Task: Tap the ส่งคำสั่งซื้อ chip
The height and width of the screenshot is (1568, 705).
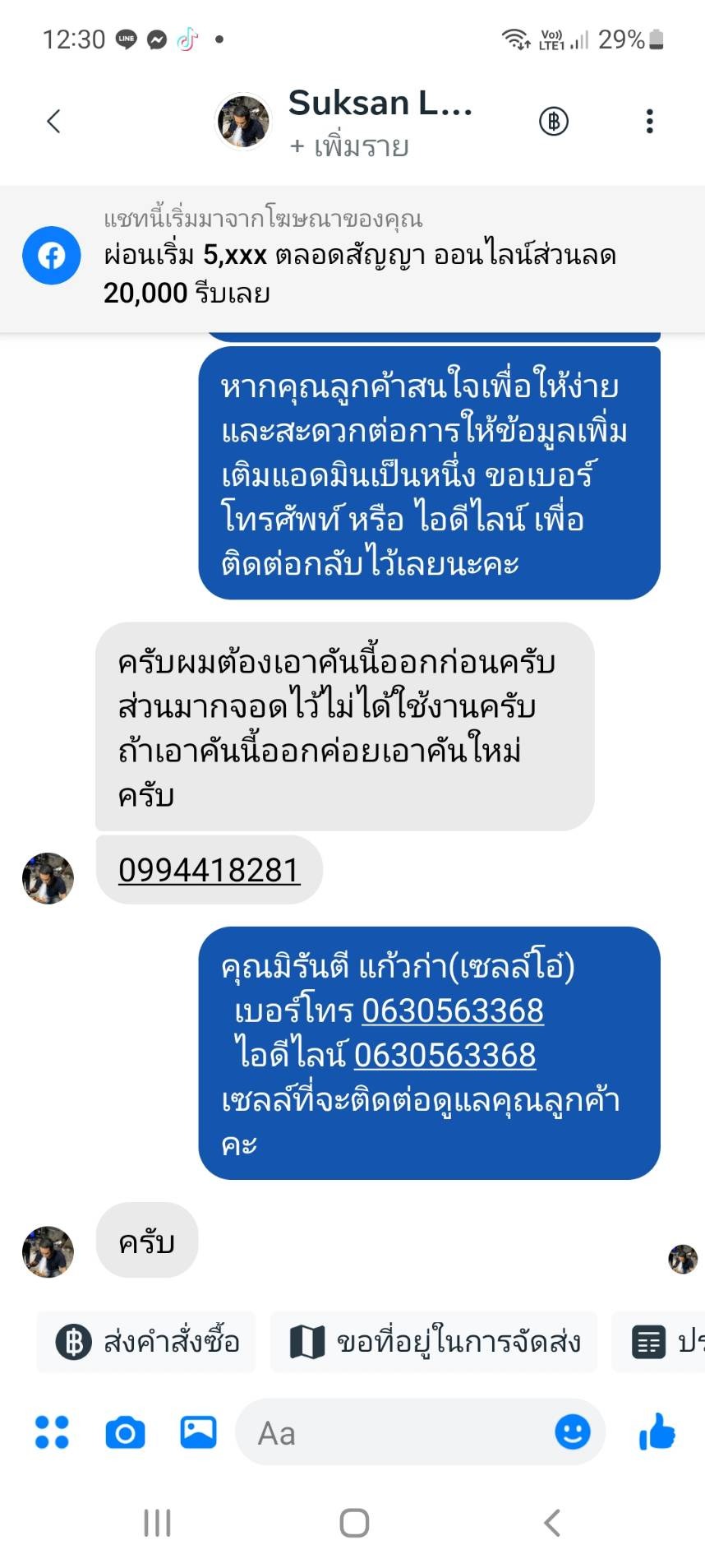Action: [x=147, y=1342]
